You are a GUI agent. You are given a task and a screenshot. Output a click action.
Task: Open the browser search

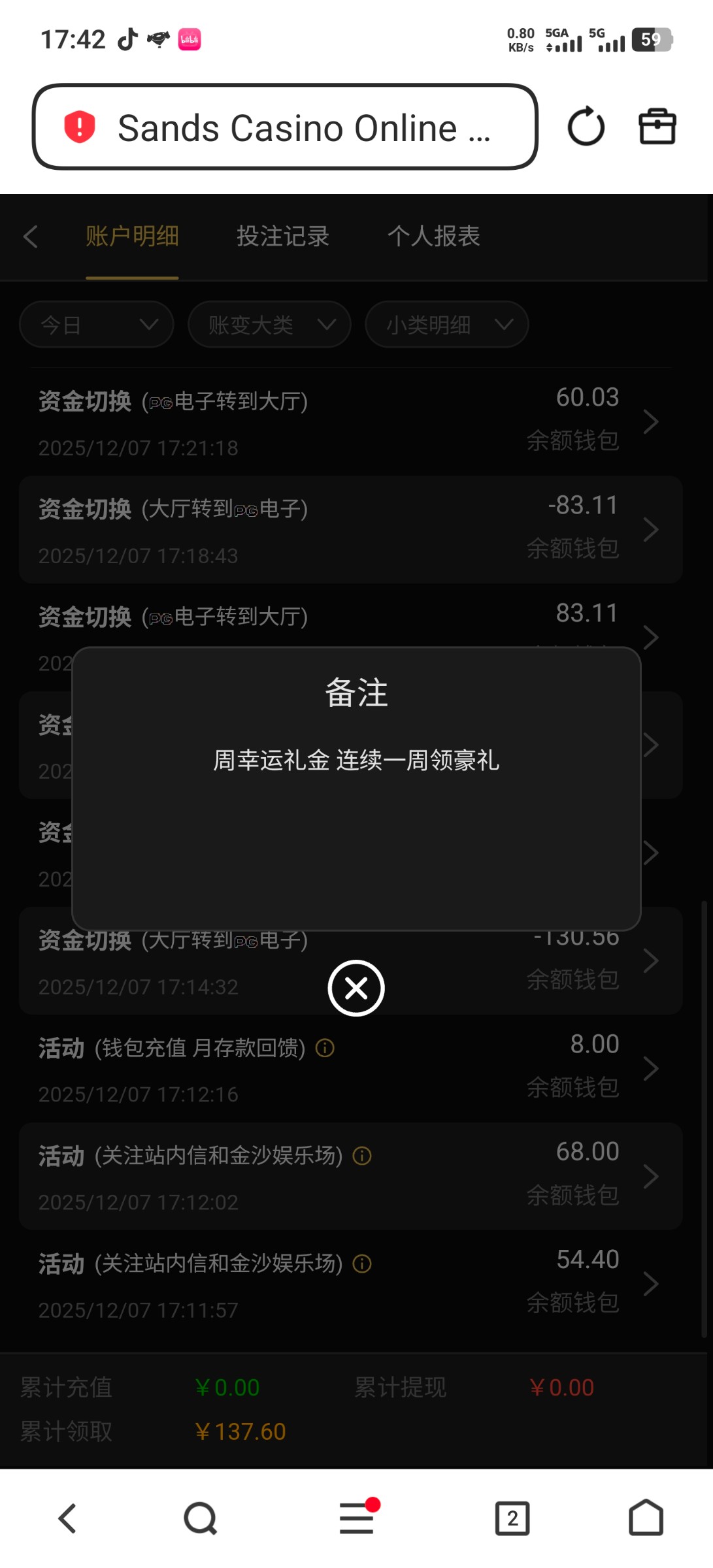[x=200, y=1518]
